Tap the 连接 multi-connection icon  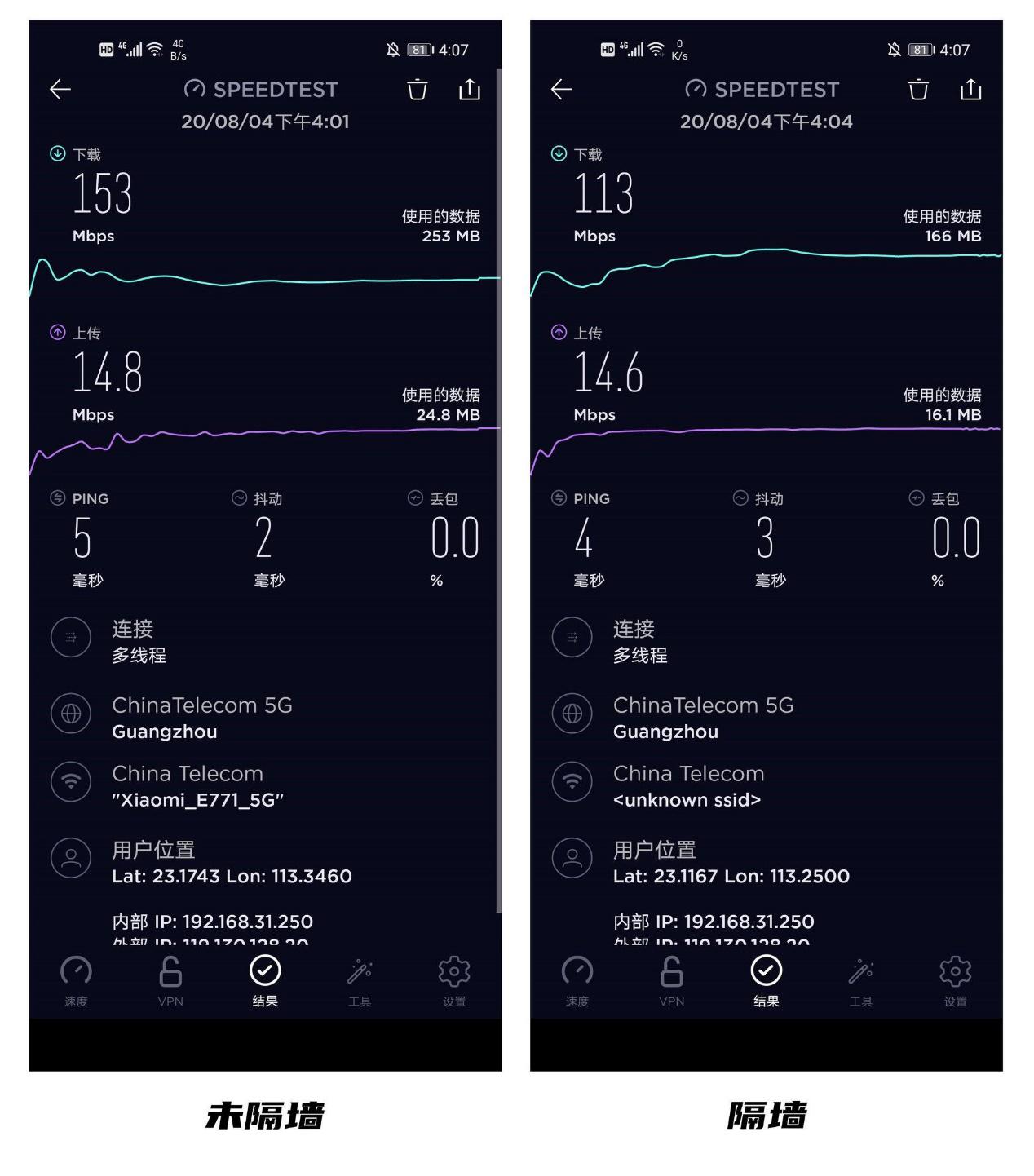click(x=70, y=637)
